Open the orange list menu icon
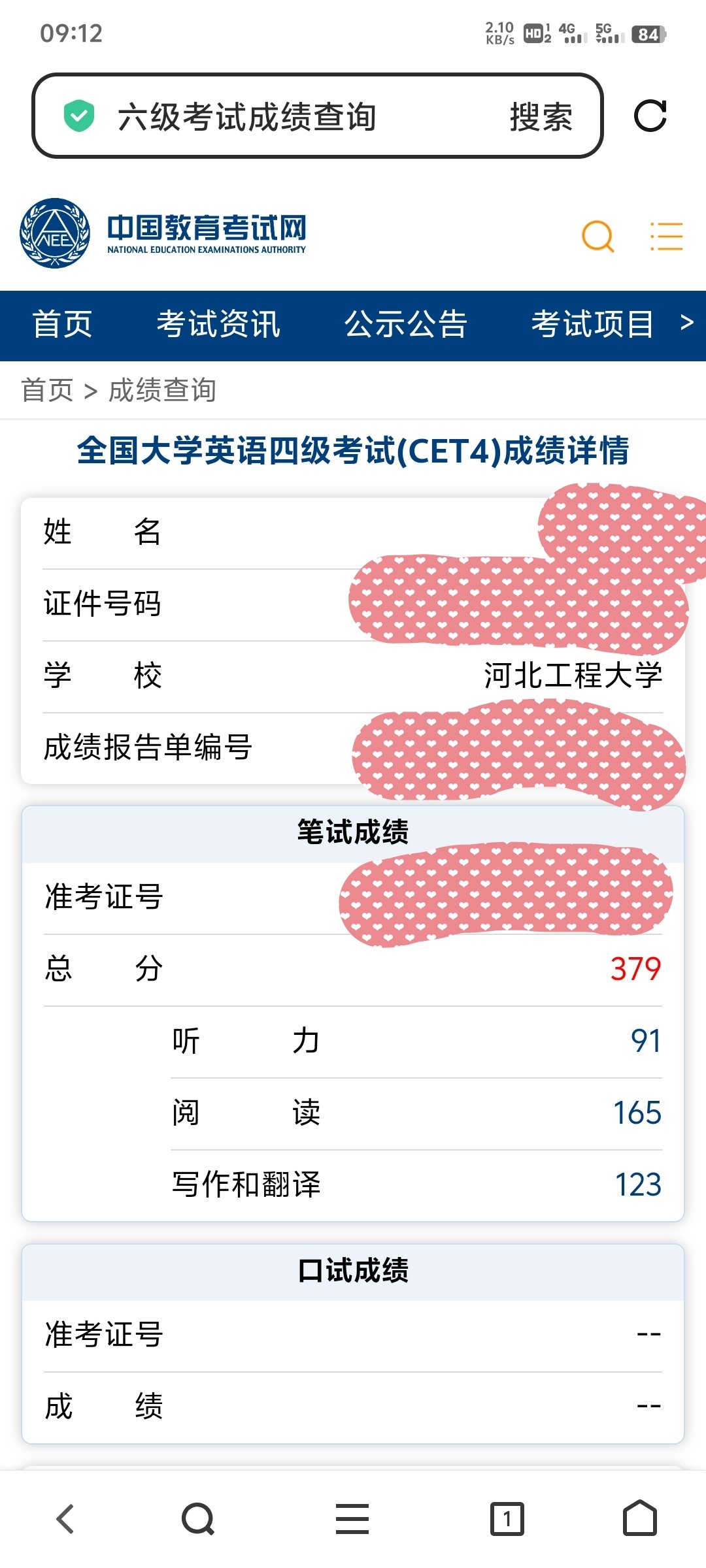Viewport: 706px width, 1568px height. (666, 236)
